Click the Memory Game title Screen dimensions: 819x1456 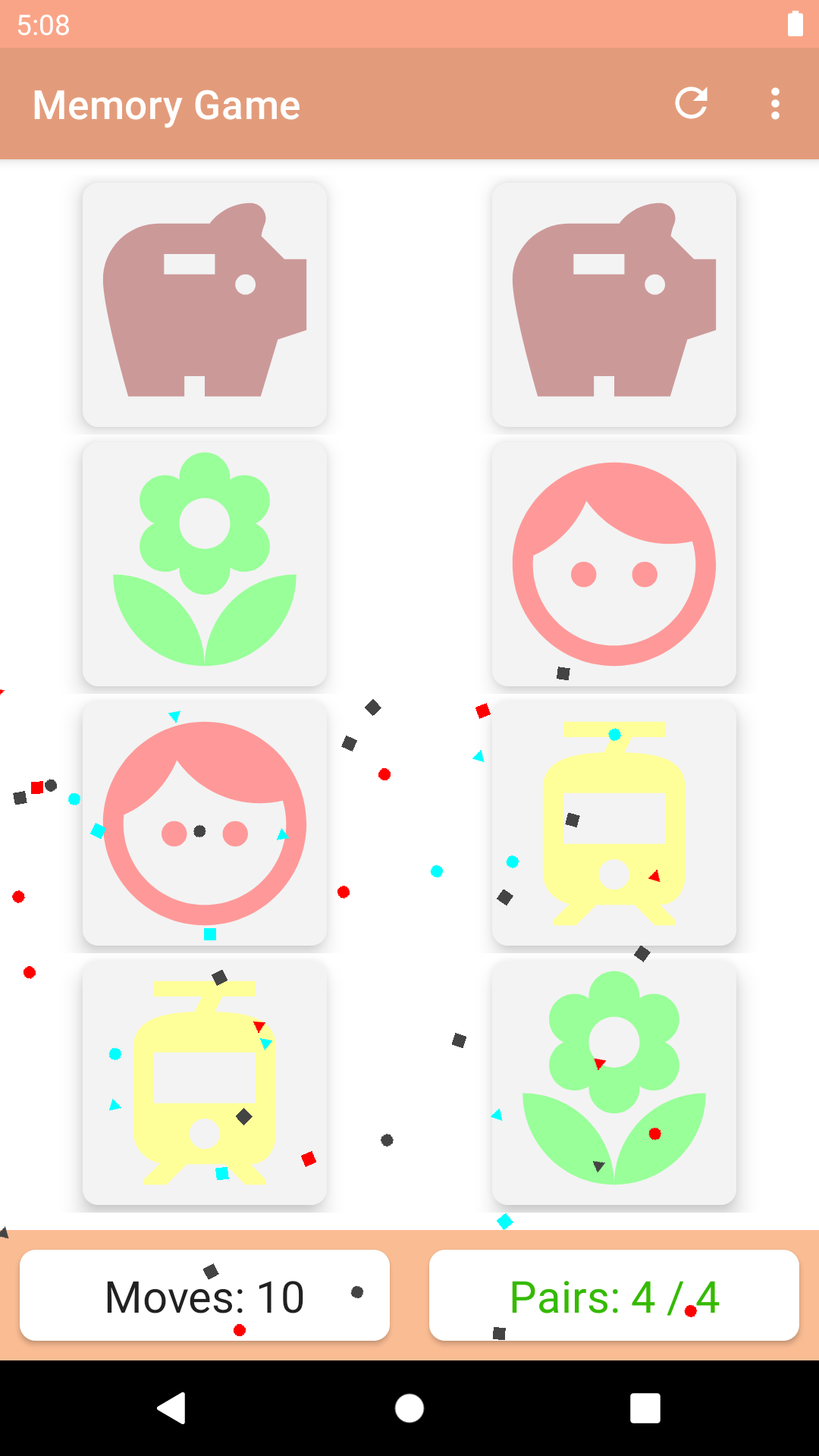tap(165, 104)
